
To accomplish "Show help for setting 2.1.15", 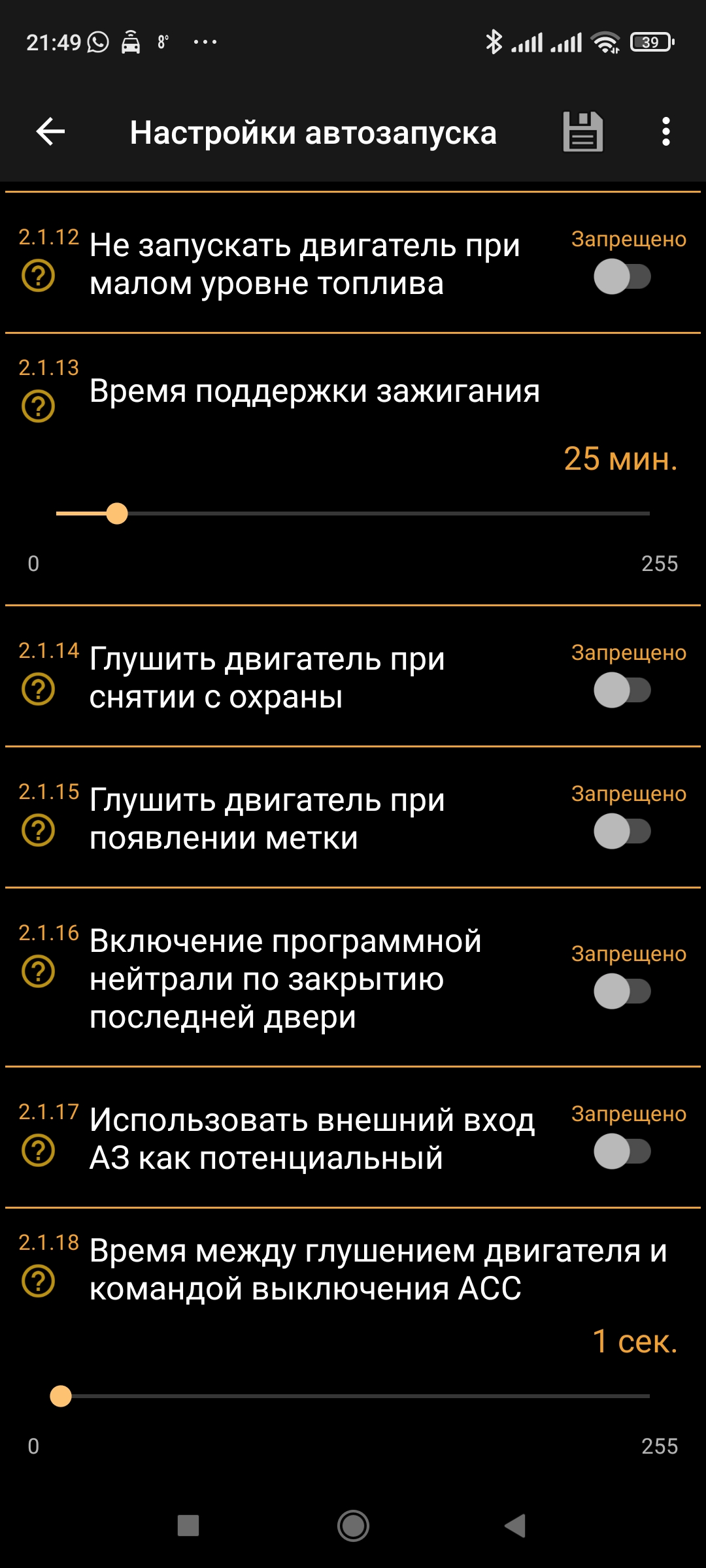I will (x=39, y=830).
